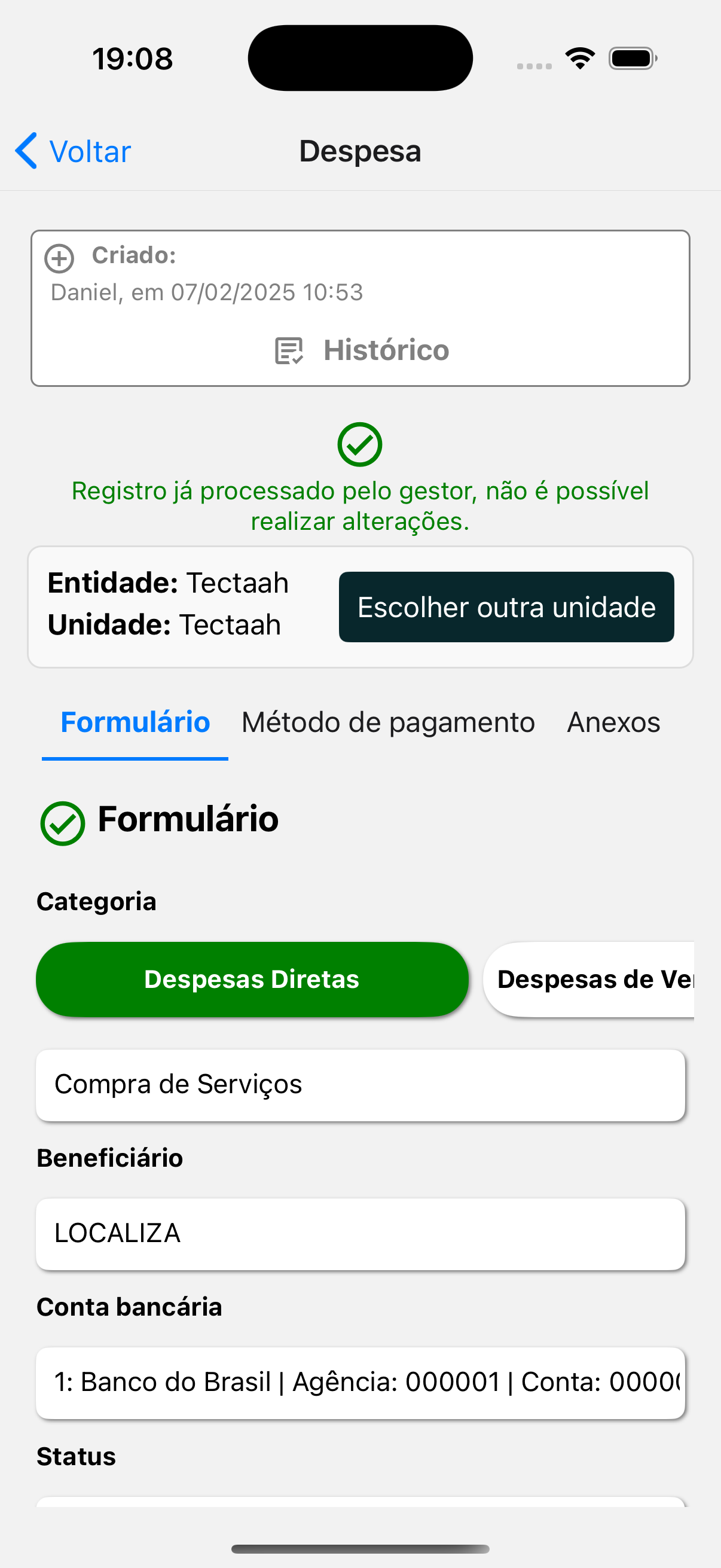The image size is (721, 1568).
Task: Go back with the Voltar button
Action: tap(73, 151)
